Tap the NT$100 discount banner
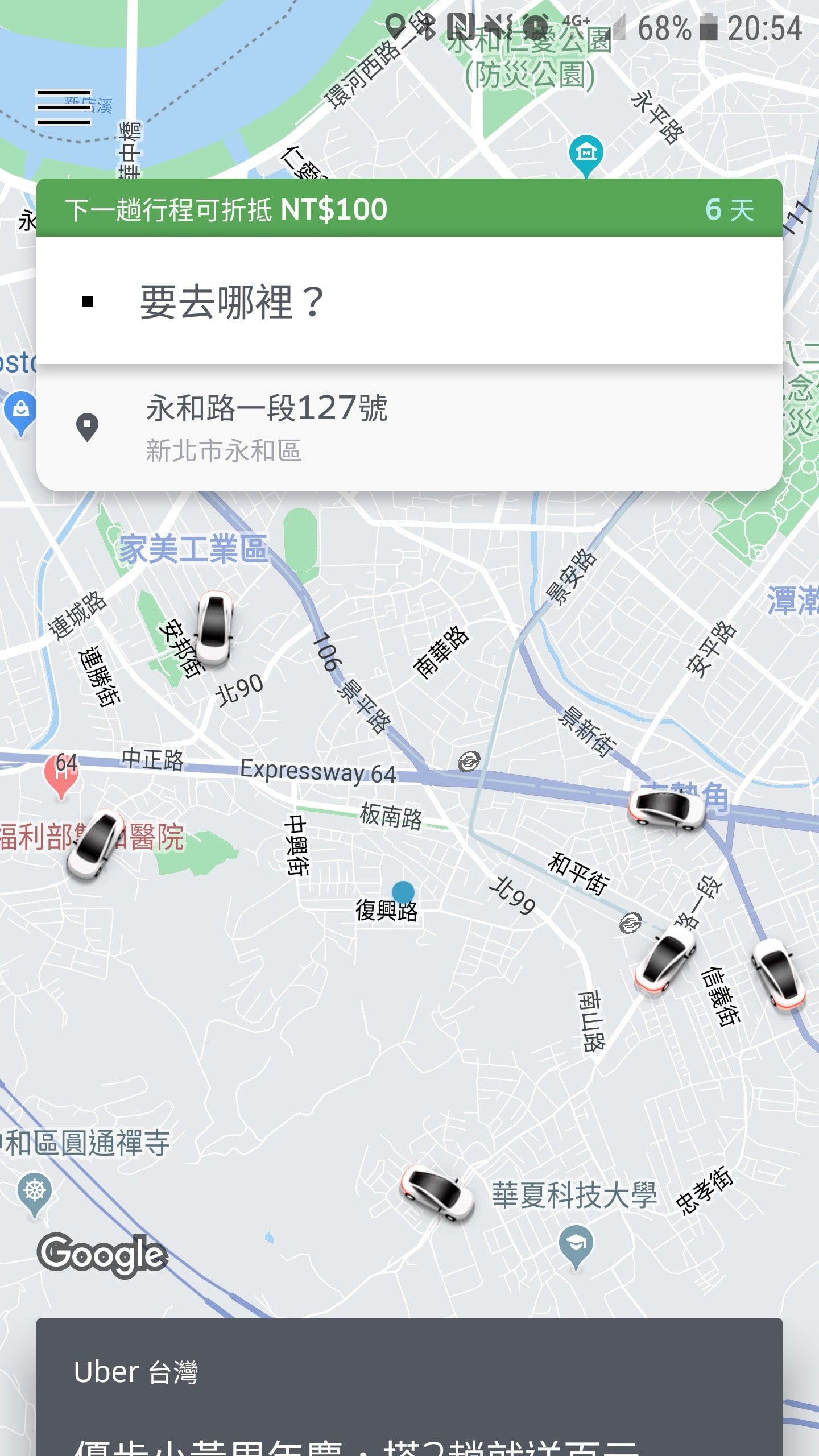This screenshot has height=1456, width=819. 408,209
